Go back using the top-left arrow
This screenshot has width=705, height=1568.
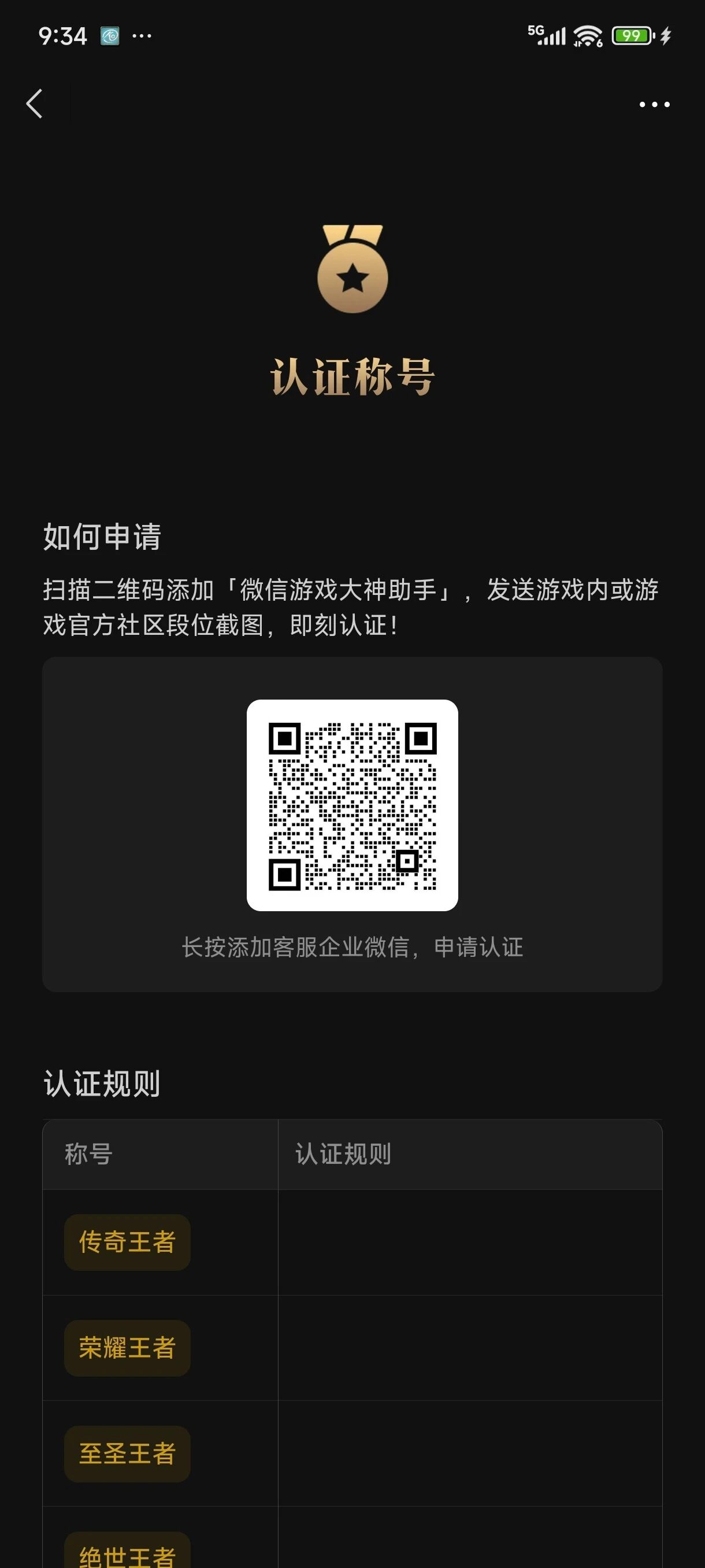point(35,104)
